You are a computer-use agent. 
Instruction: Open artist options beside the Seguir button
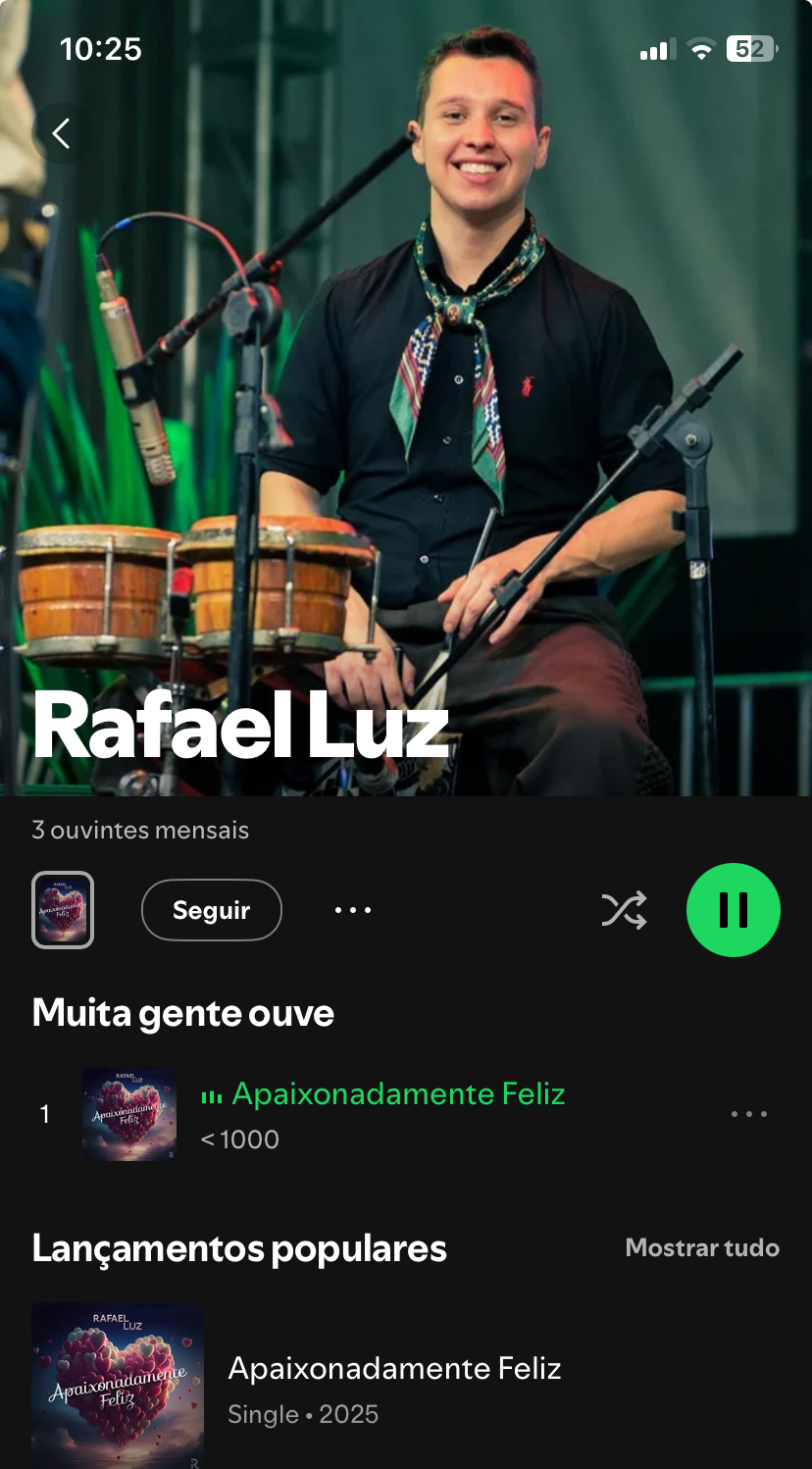[x=353, y=910]
